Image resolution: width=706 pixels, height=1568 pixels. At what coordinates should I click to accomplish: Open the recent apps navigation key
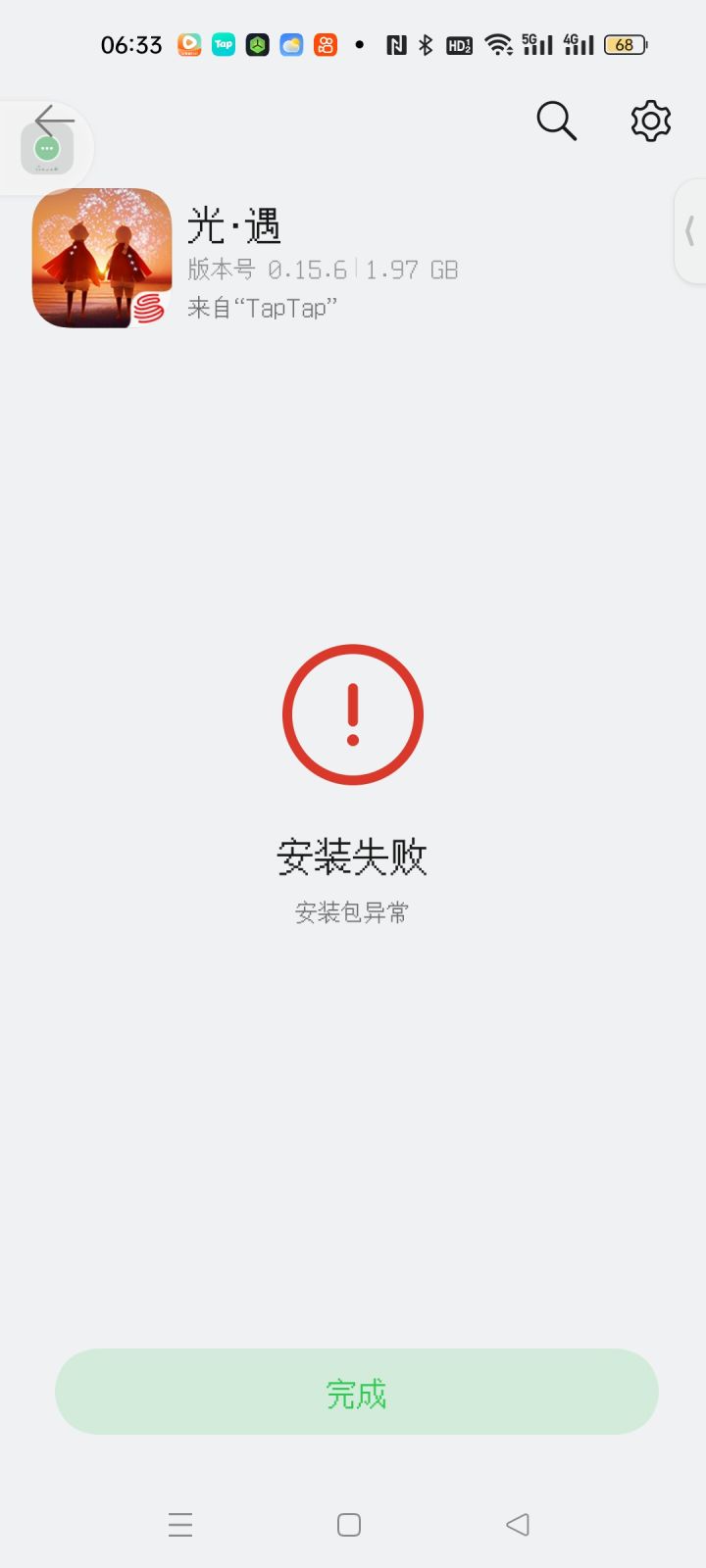[180, 1524]
